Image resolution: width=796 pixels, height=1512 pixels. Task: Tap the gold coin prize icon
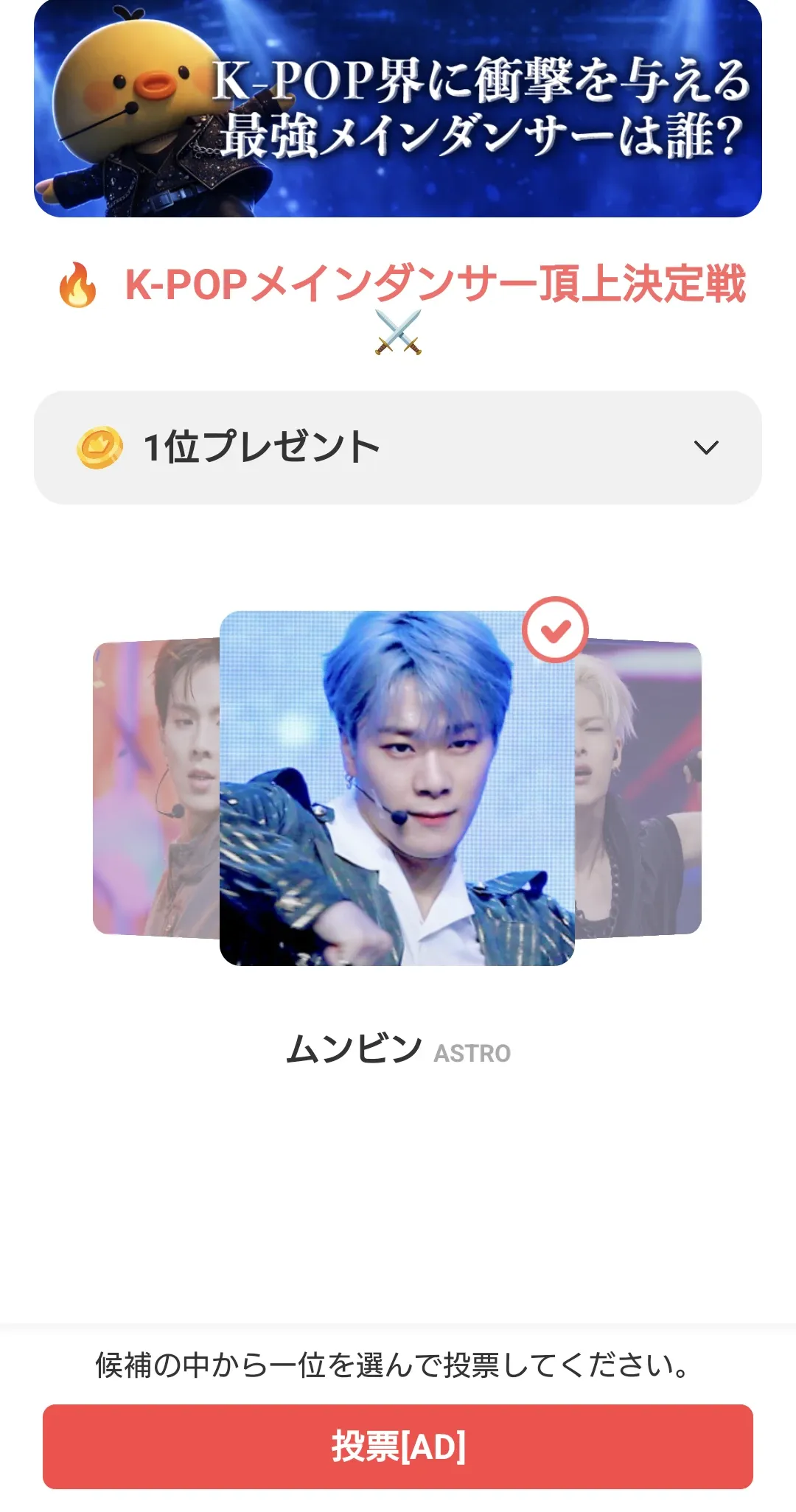coord(99,446)
